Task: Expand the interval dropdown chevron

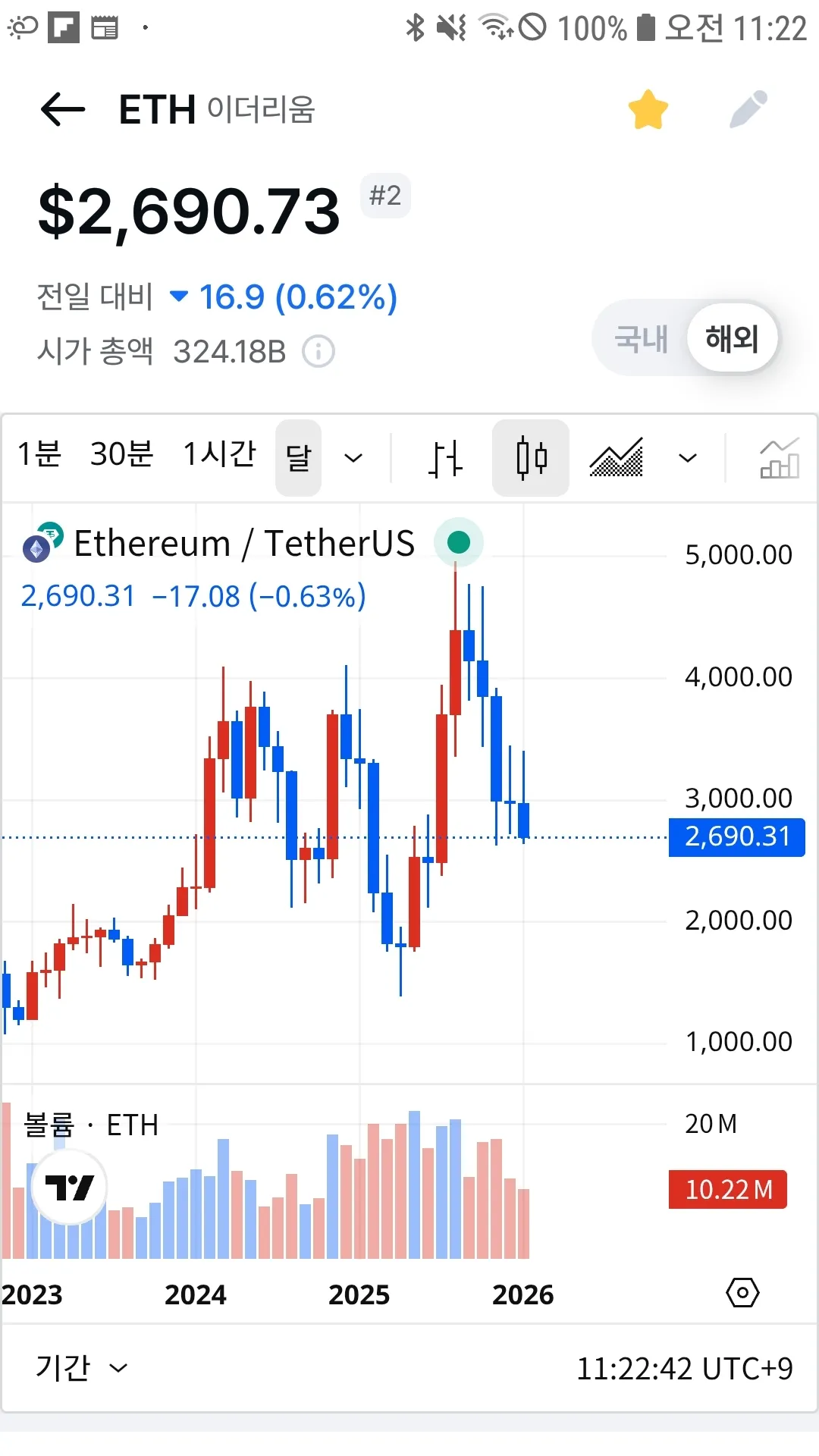Action: point(353,458)
